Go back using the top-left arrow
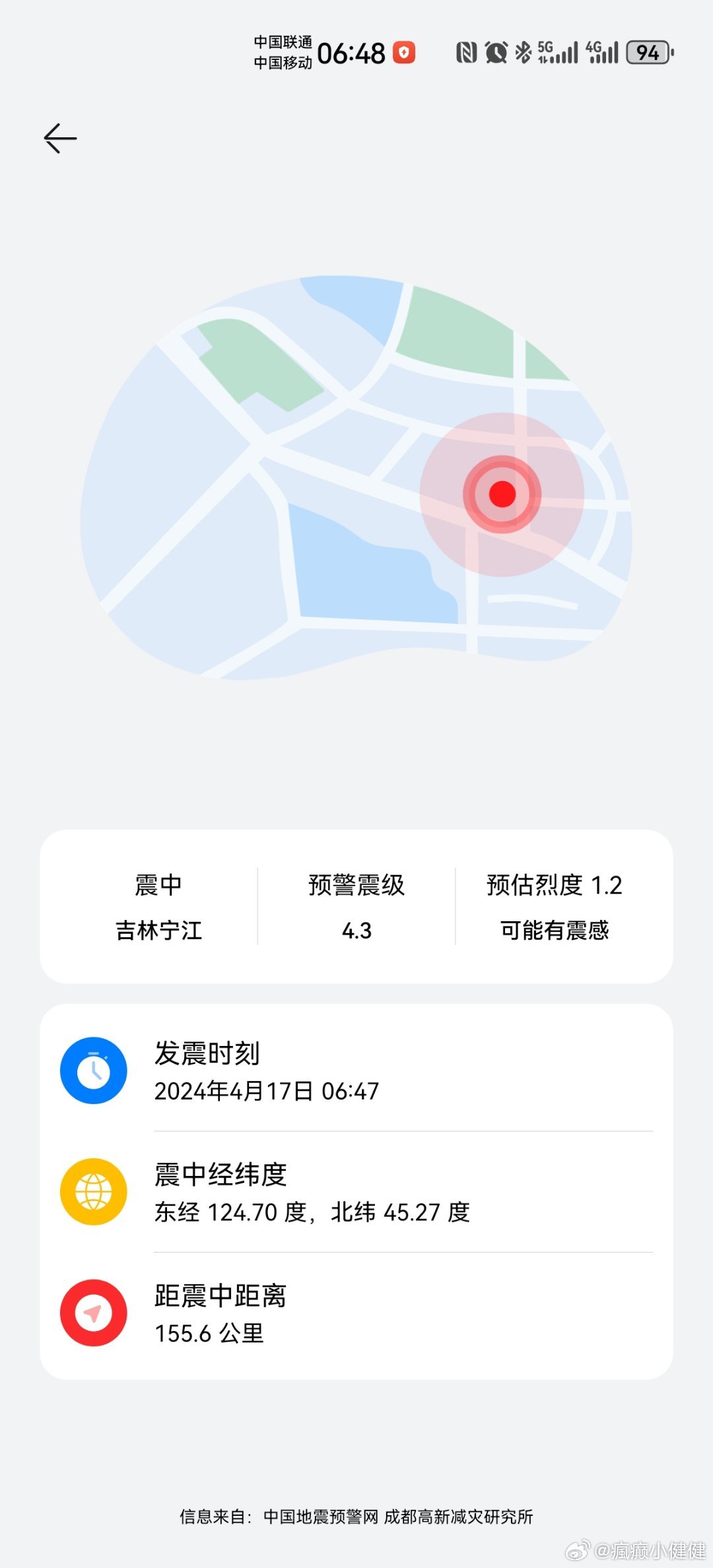The height and width of the screenshot is (1568, 713). 60,139
